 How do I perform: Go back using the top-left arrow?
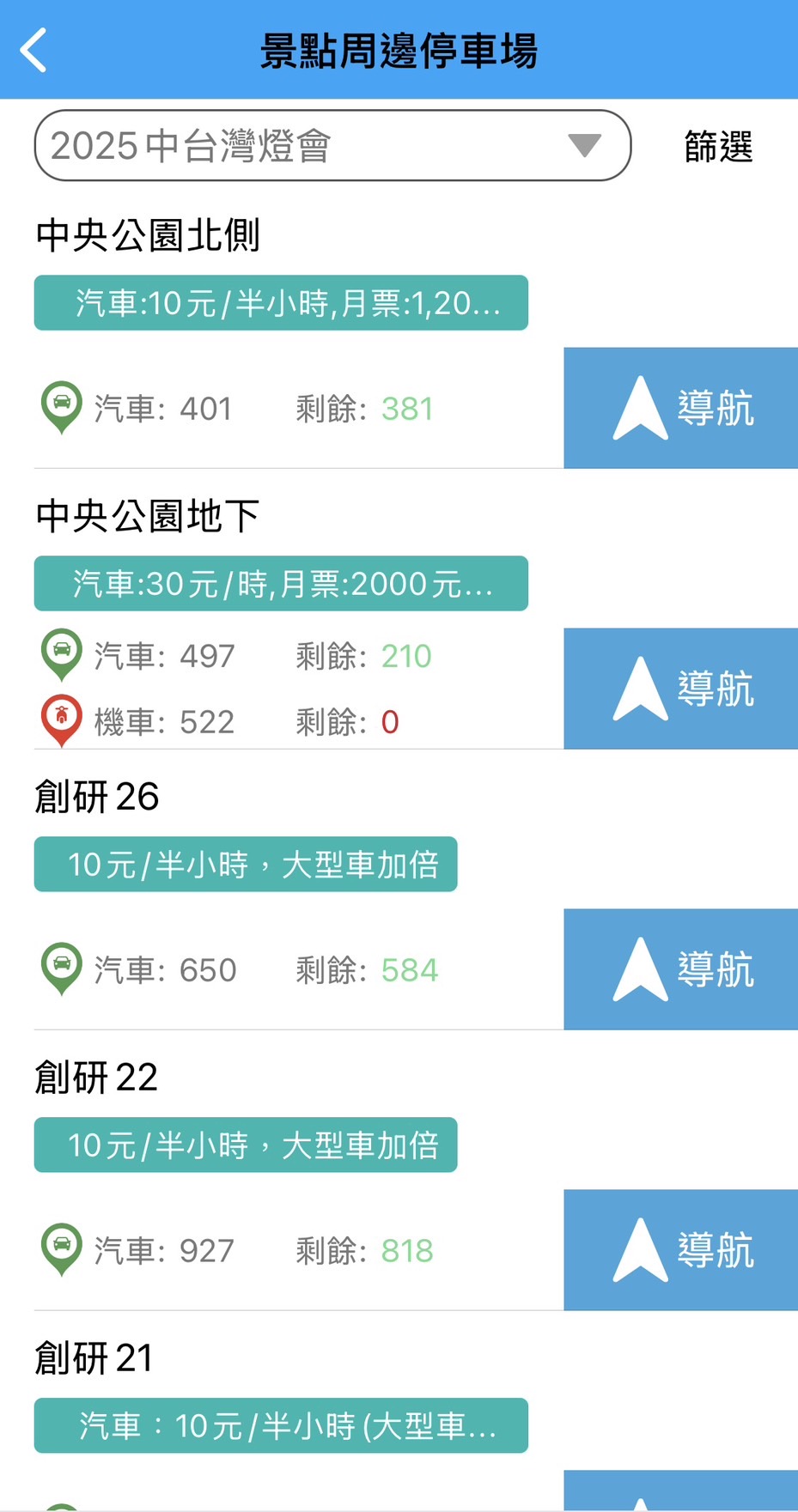(x=34, y=50)
